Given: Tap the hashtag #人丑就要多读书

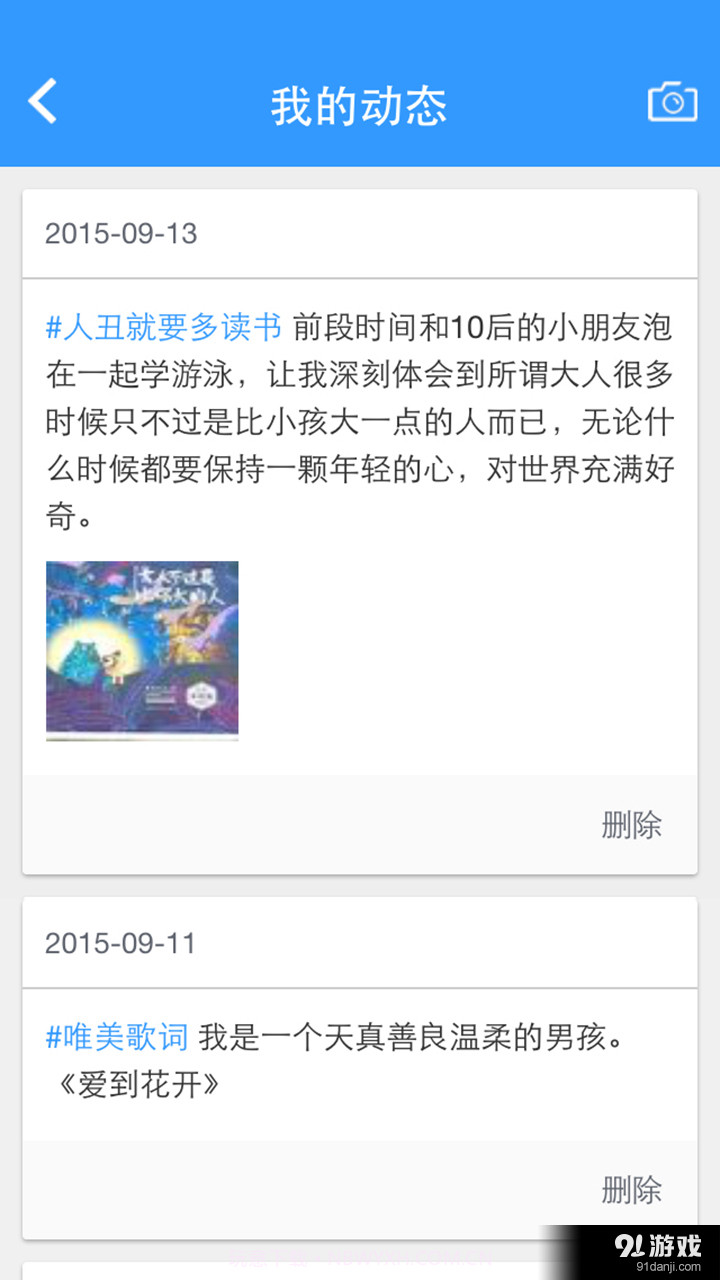Looking at the screenshot, I should coord(163,326).
